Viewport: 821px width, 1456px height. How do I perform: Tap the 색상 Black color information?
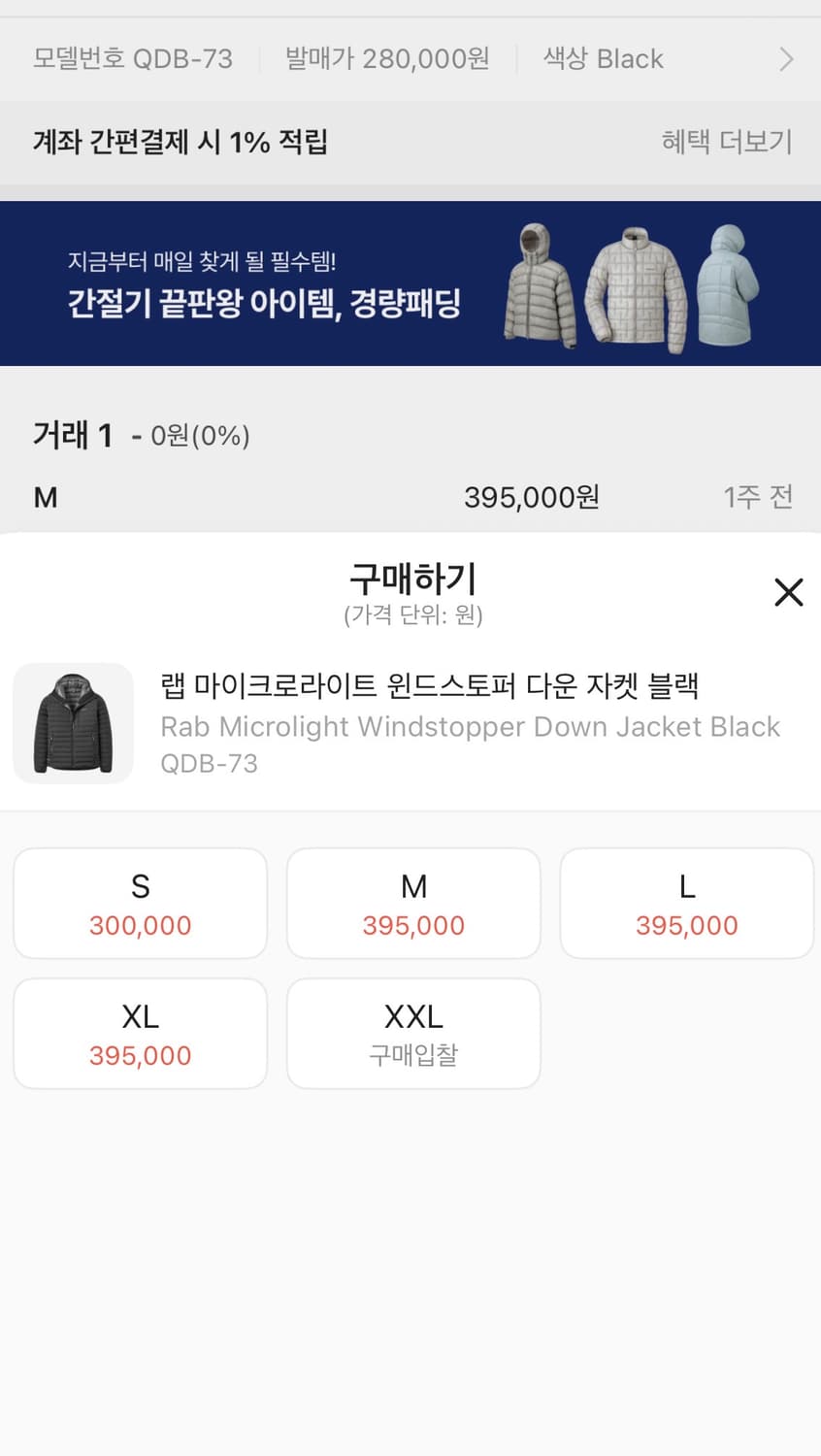tap(602, 59)
